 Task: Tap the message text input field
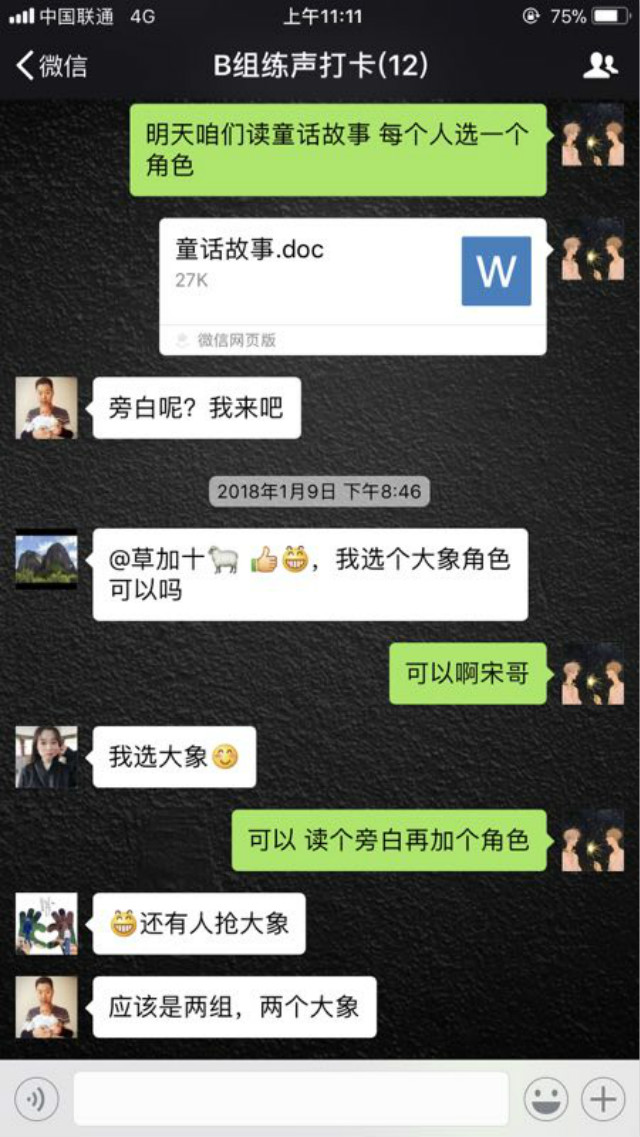pyautogui.click(x=290, y=1099)
